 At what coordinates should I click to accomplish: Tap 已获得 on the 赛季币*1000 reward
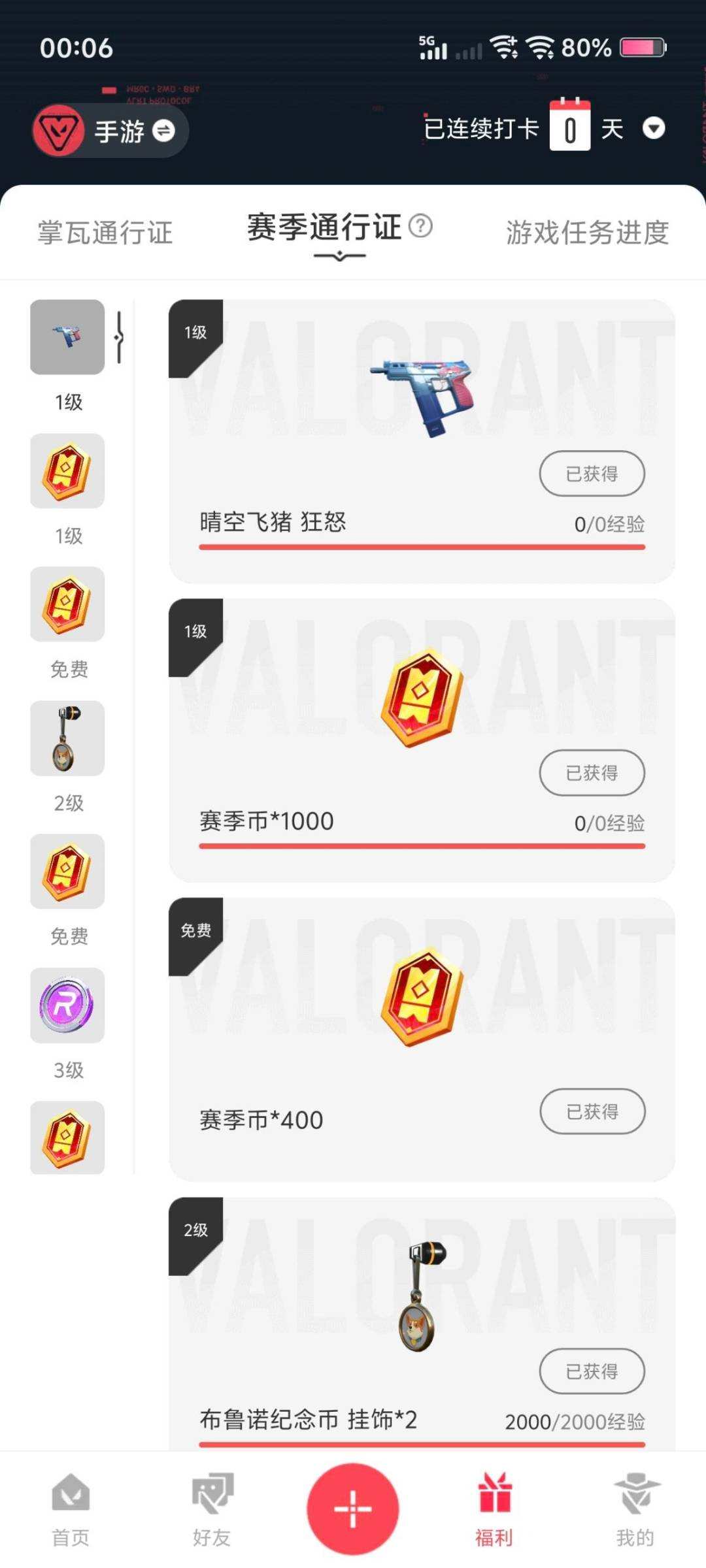tap(592, 773)
